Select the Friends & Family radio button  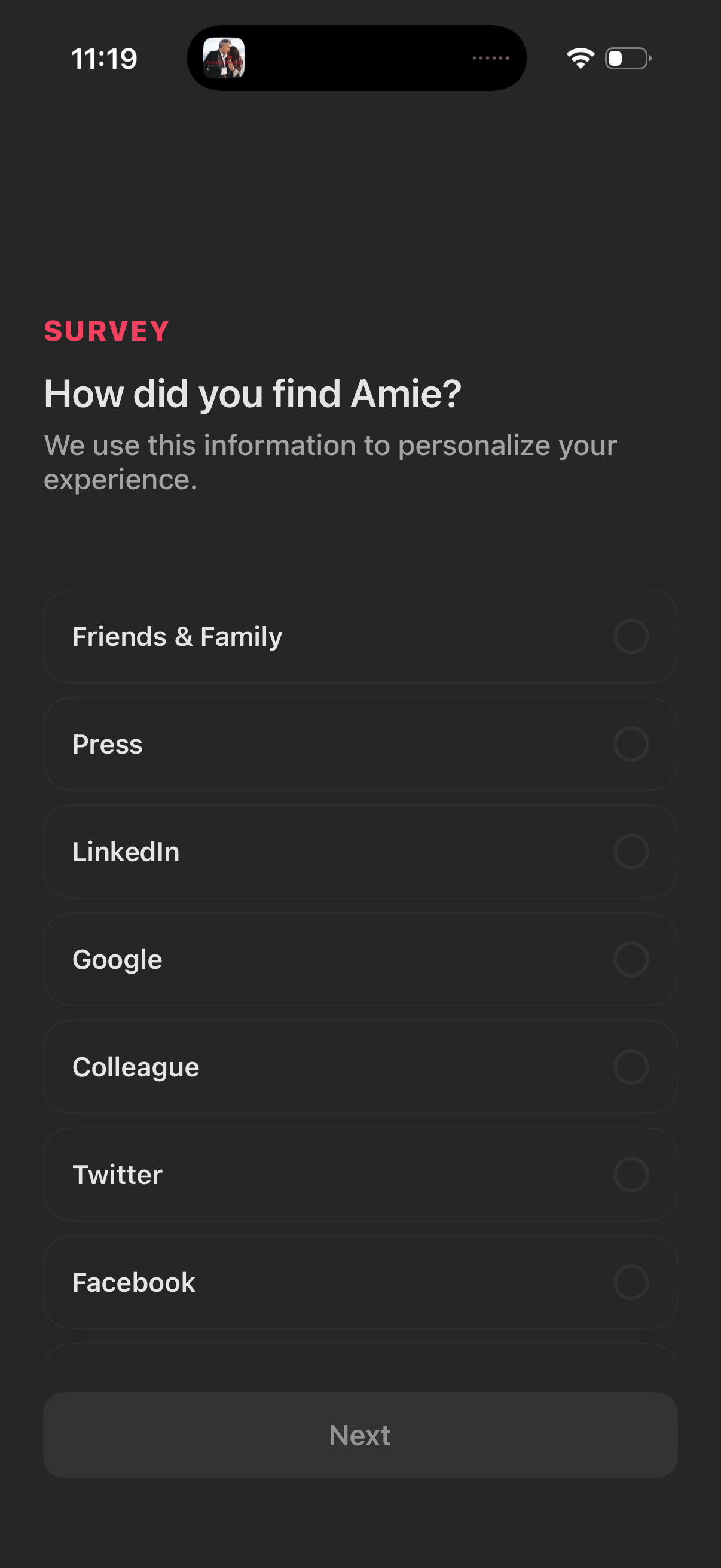click(x=631, y=637)
